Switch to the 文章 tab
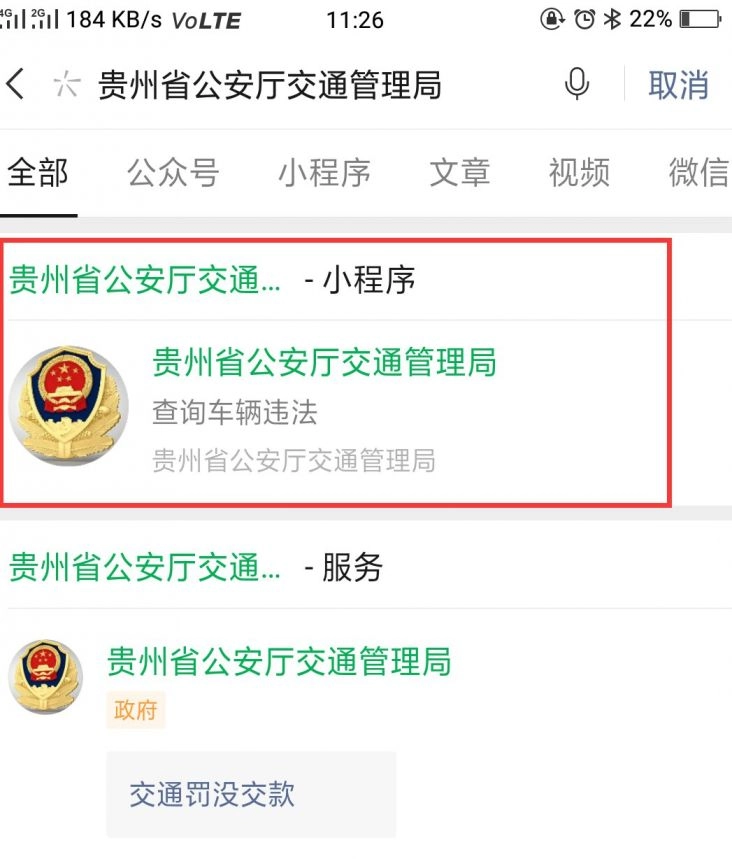Screen dimensions: 732x859 tap(460, 173)
